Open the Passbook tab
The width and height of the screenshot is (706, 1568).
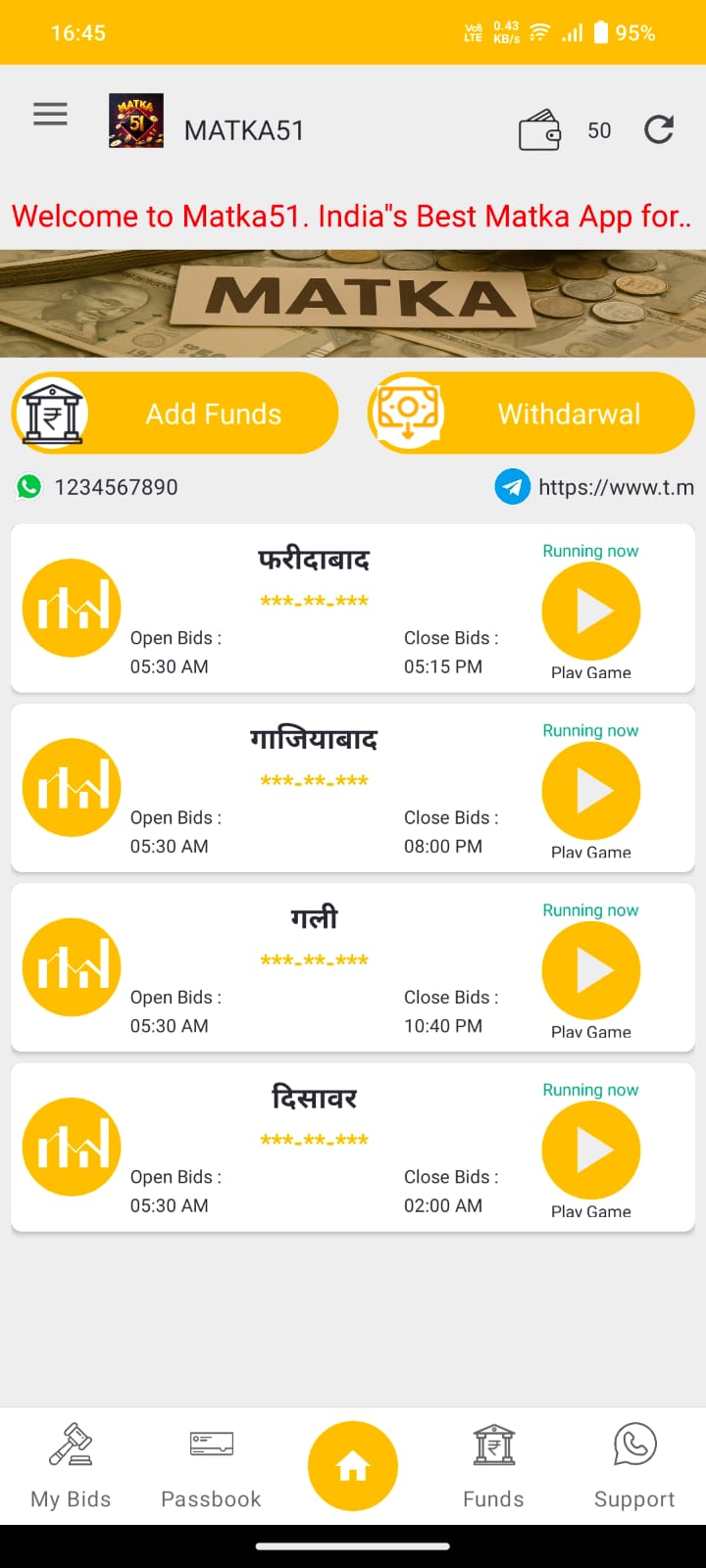[211, 1466]
